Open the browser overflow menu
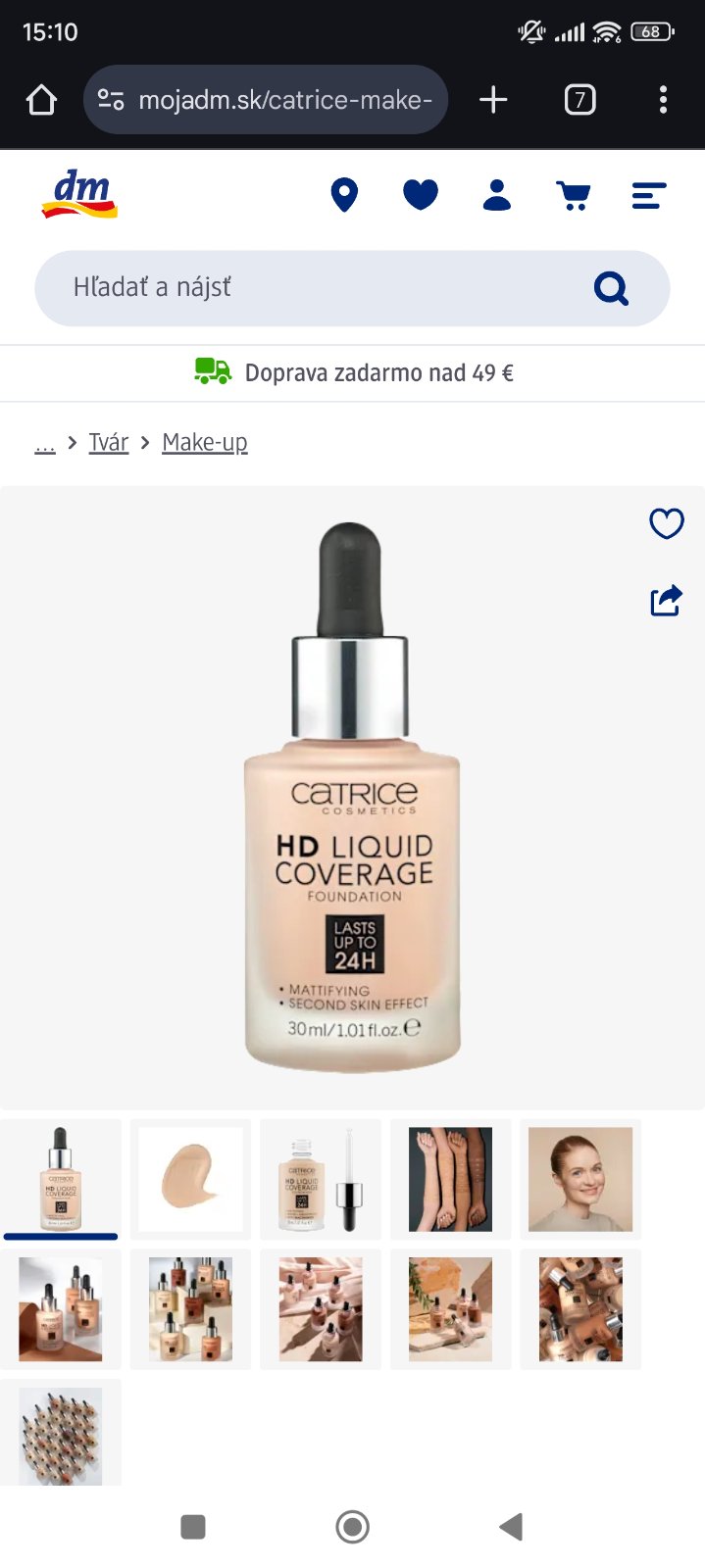This screenshot has width=705, height=1568. [x=664, y=99]
